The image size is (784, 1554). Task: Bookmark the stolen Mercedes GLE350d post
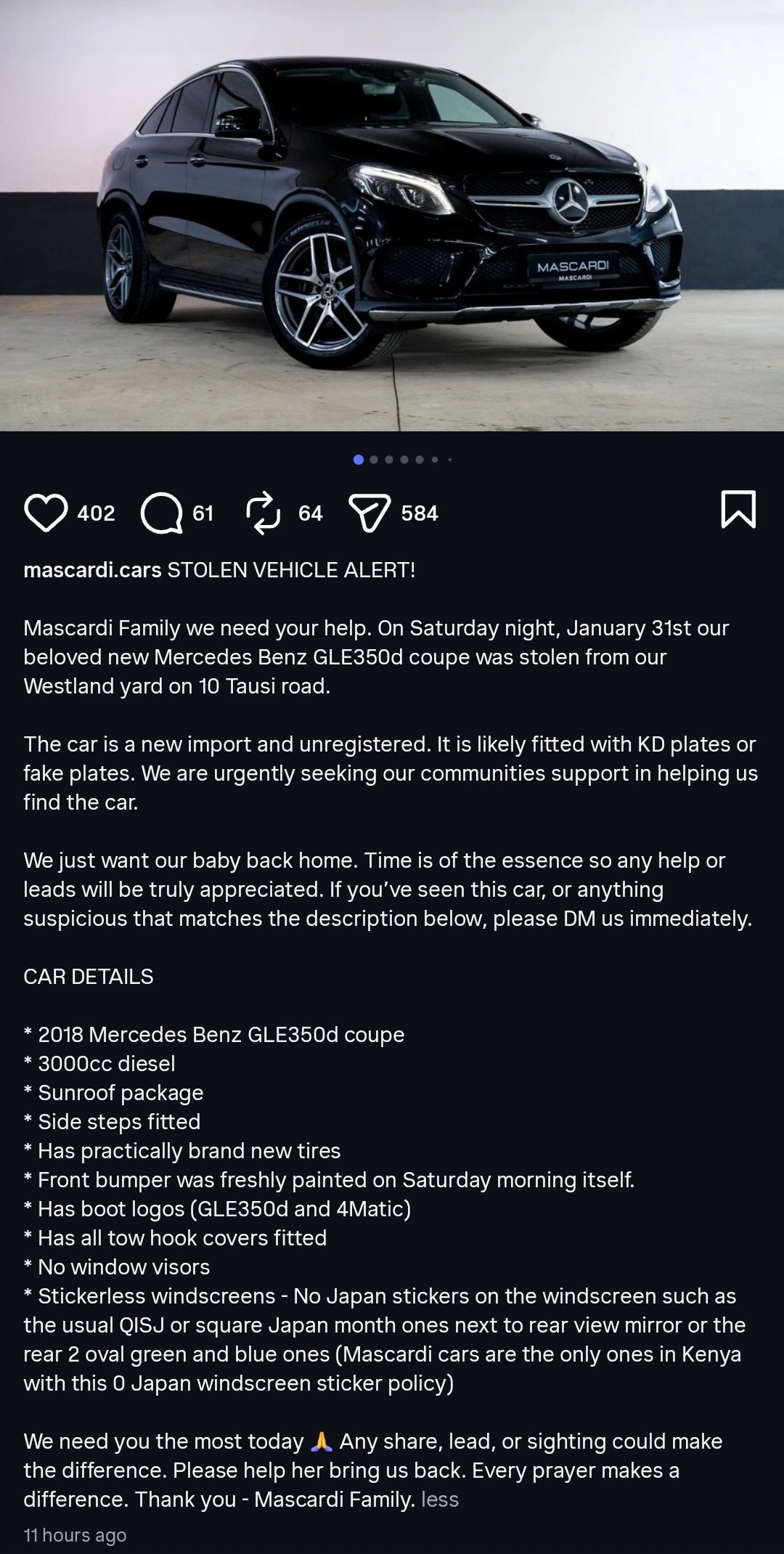point(738,509)
